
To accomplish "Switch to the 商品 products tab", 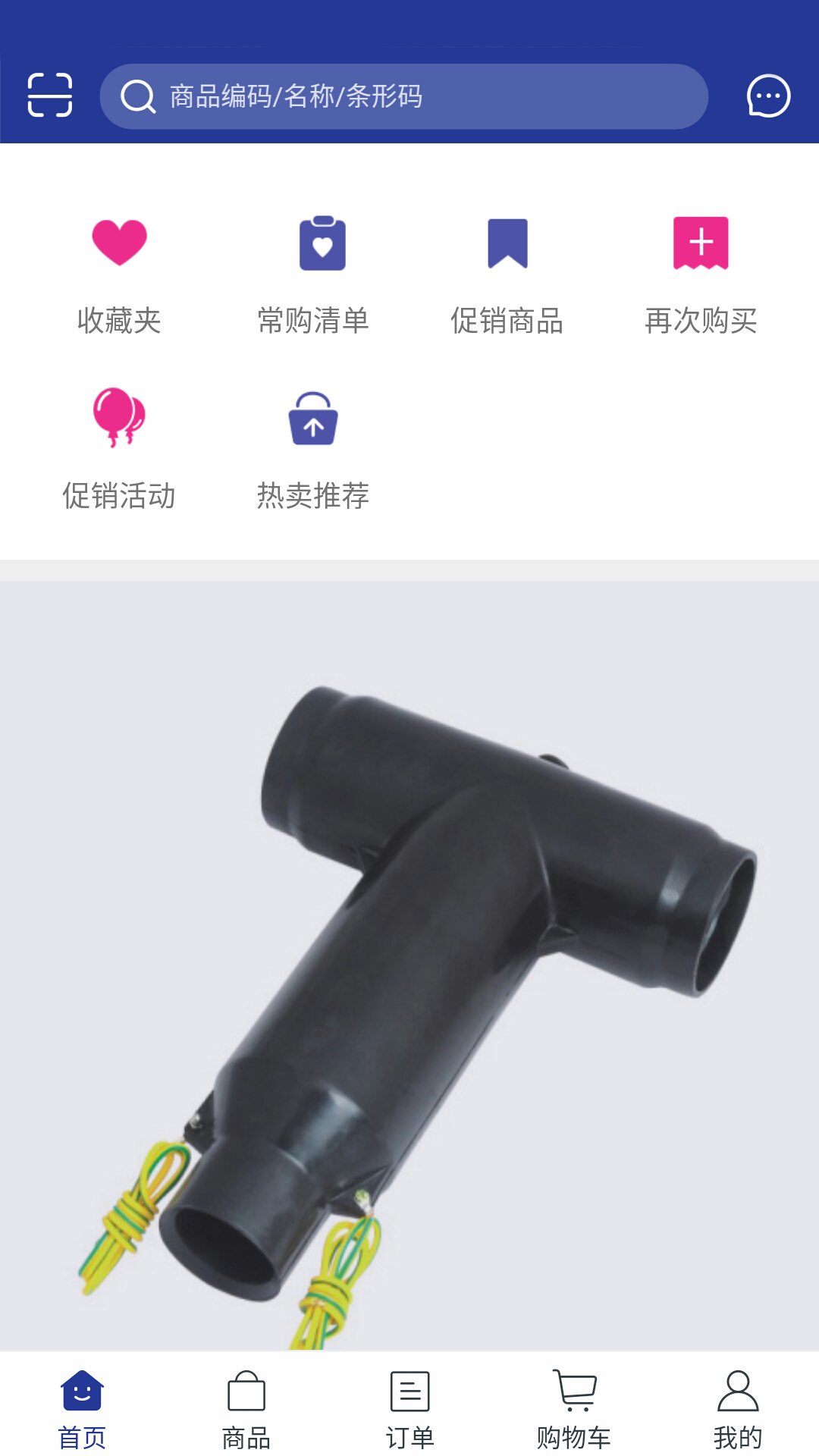I will [246, 1409].
